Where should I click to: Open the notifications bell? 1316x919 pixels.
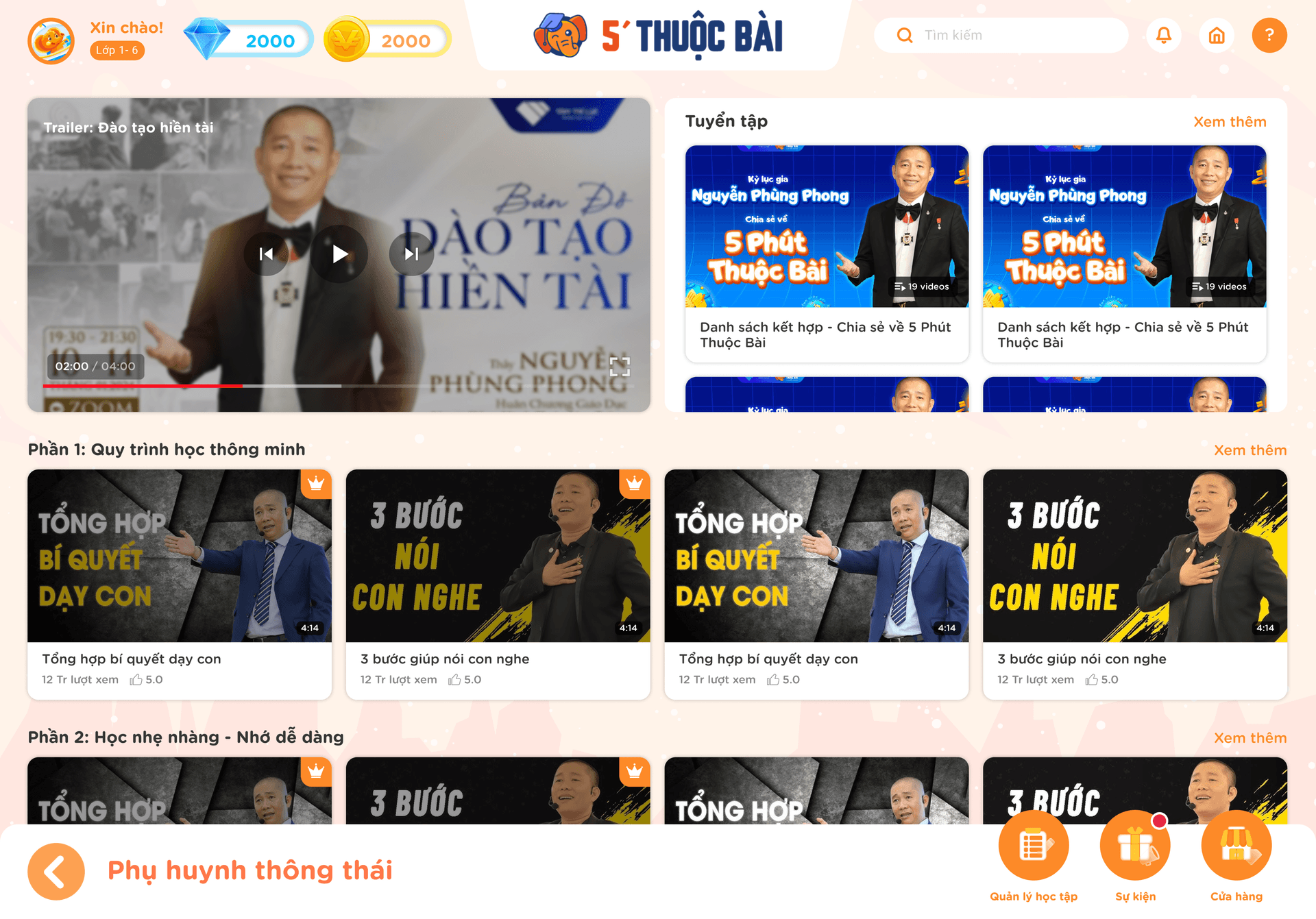click(x=1163, y=36)
